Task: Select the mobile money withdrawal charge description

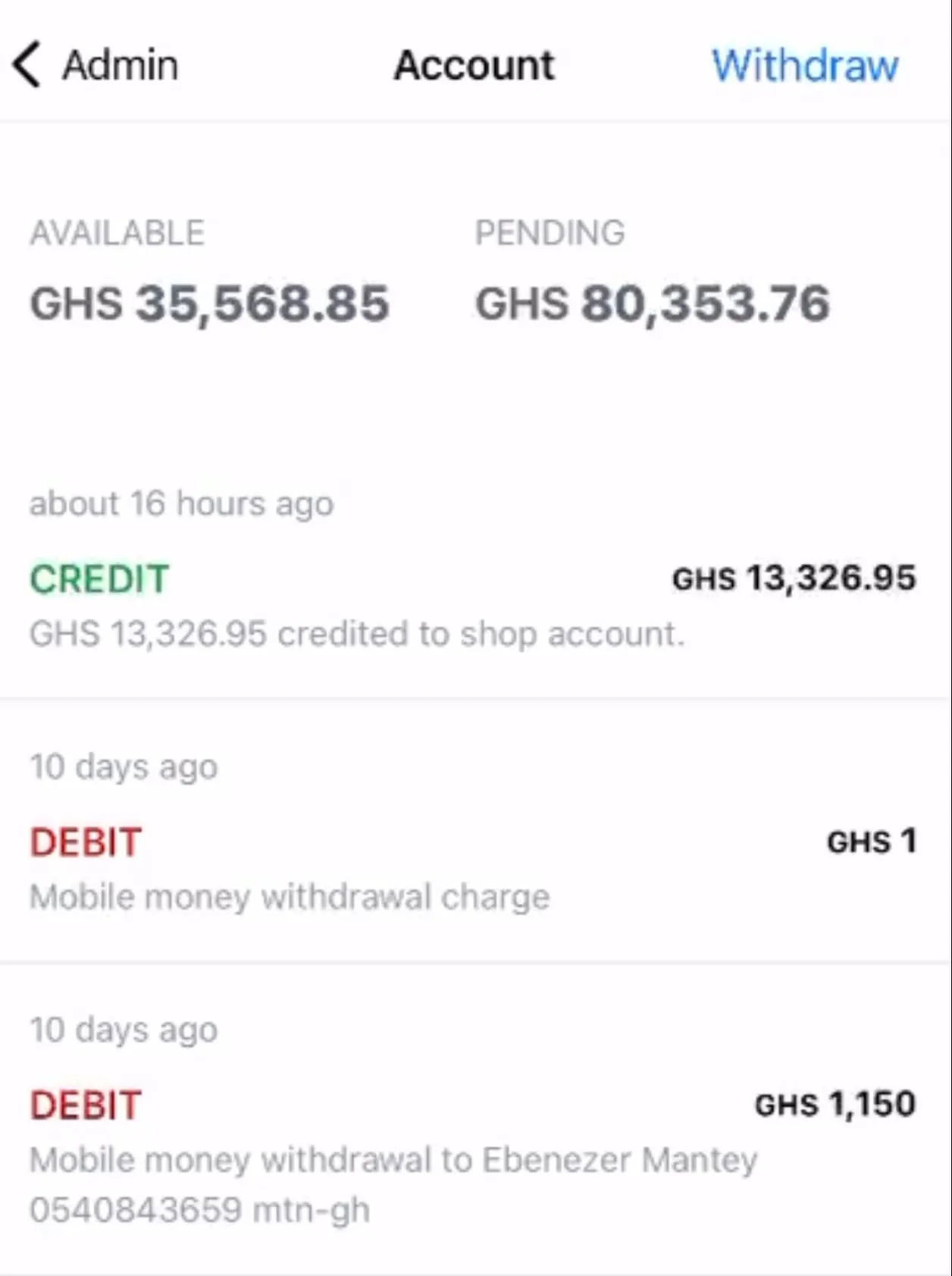Action: [x=289, y=896]
